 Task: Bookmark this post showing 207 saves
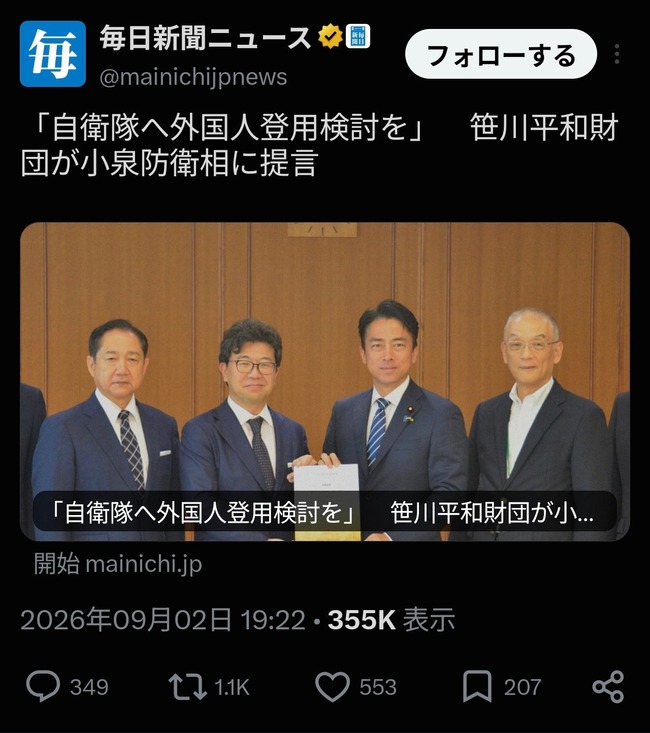(x=477, y=686)
